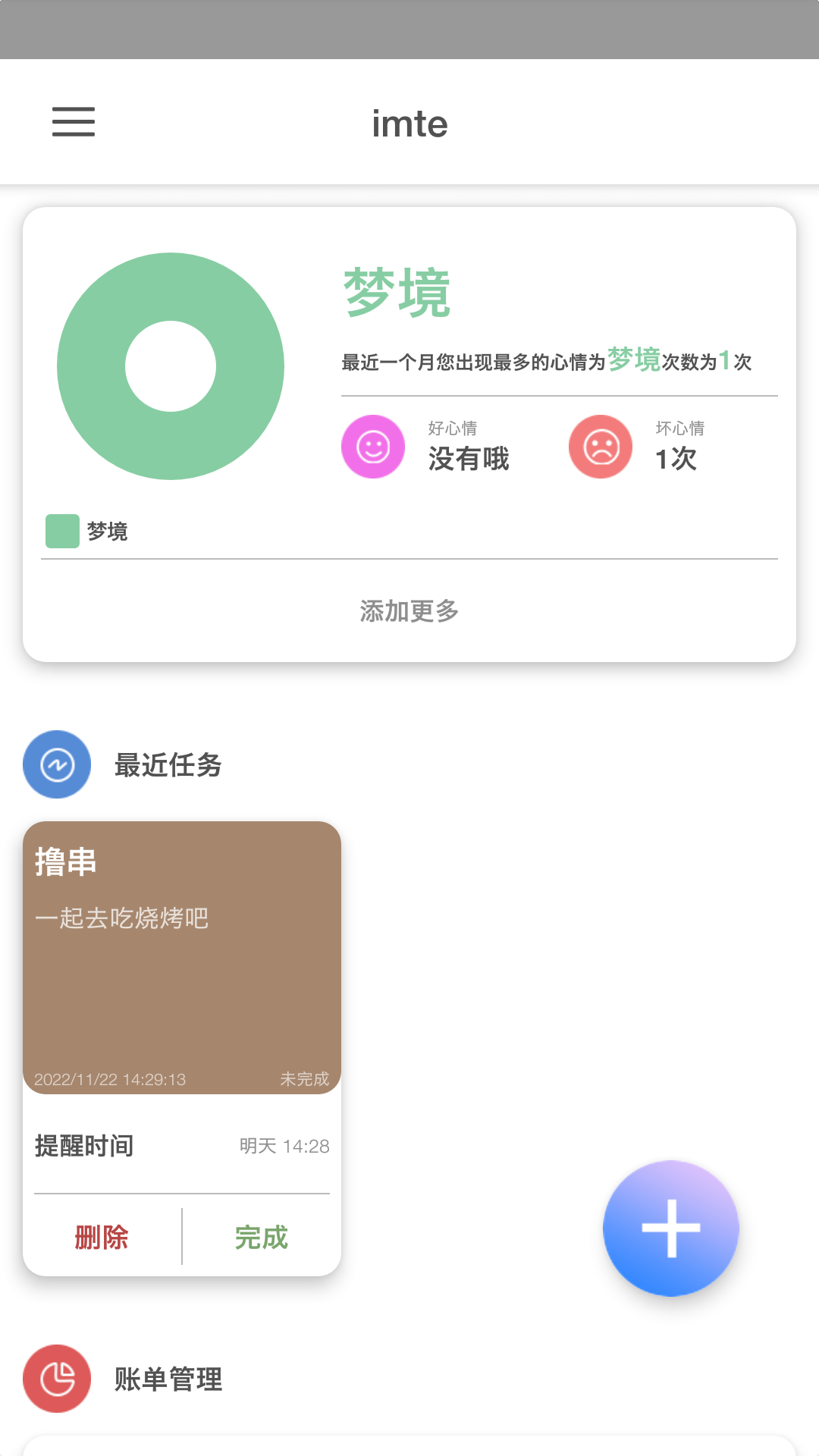Open the hamburger navigation menu
Viewport: 819px width, 1456px height.
click(x=73, y=122)
